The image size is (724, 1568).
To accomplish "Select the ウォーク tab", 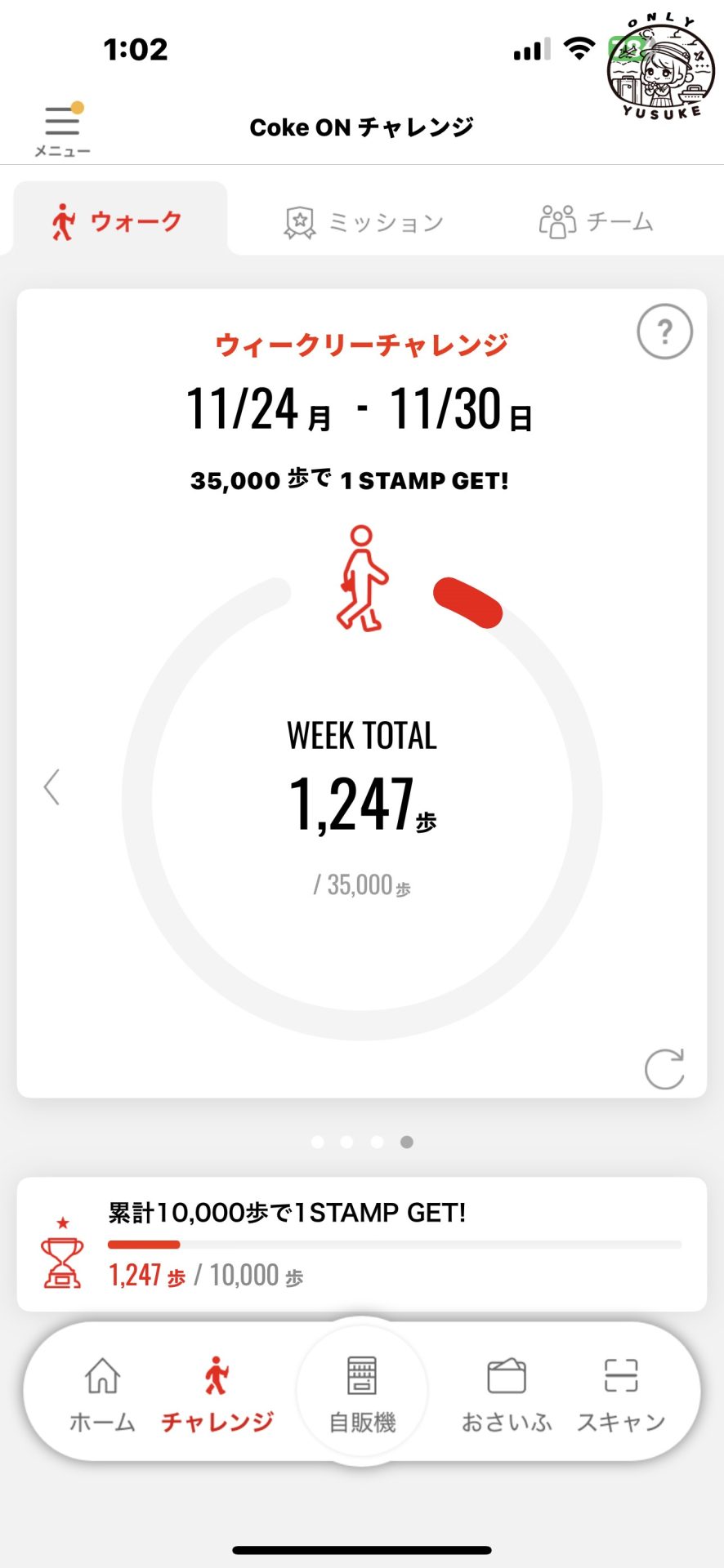I will pos(119,220).
